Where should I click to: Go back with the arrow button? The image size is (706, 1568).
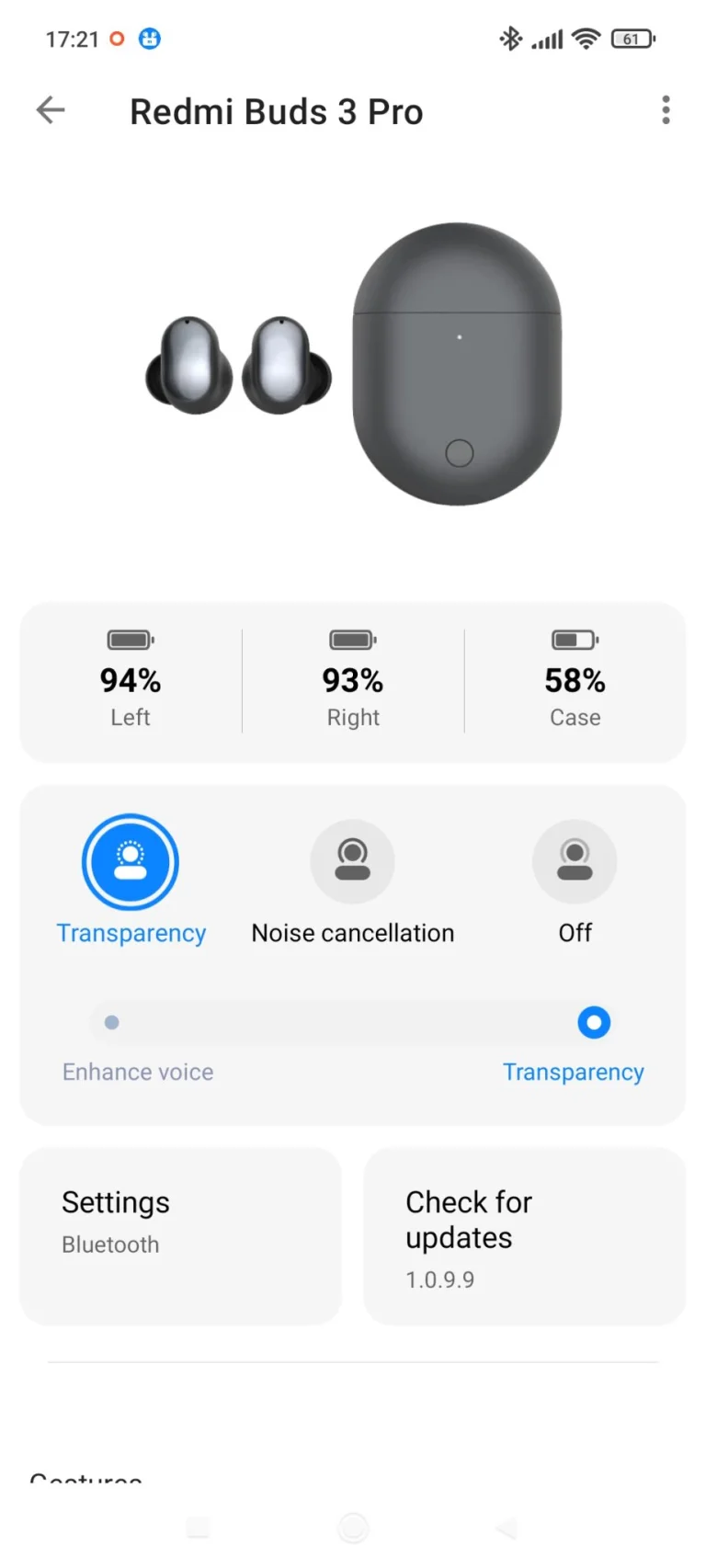[x=51, y=110]
